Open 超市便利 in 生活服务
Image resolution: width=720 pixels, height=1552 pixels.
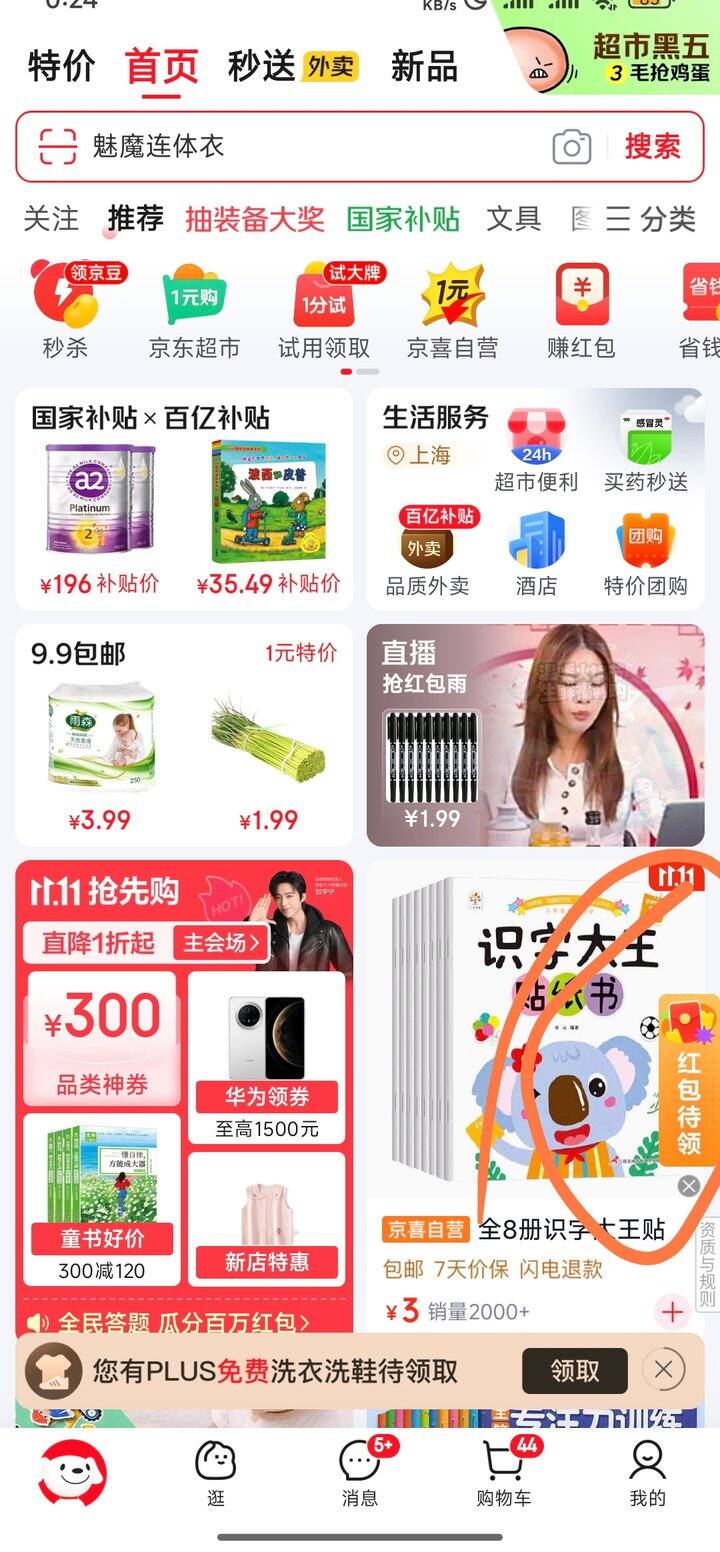[536, 451]
